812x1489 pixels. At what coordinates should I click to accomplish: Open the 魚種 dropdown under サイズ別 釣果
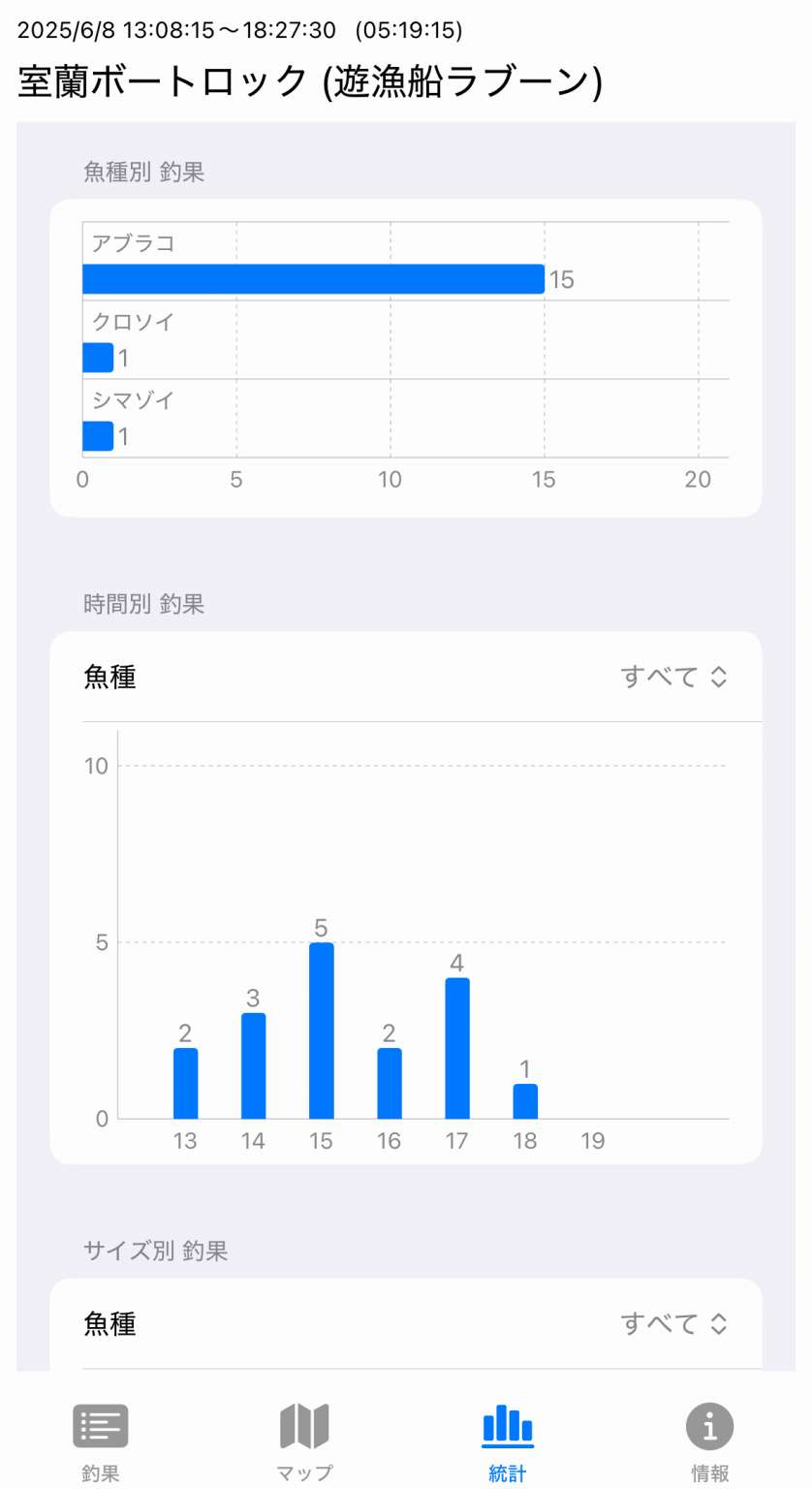tap(673, 1323)
